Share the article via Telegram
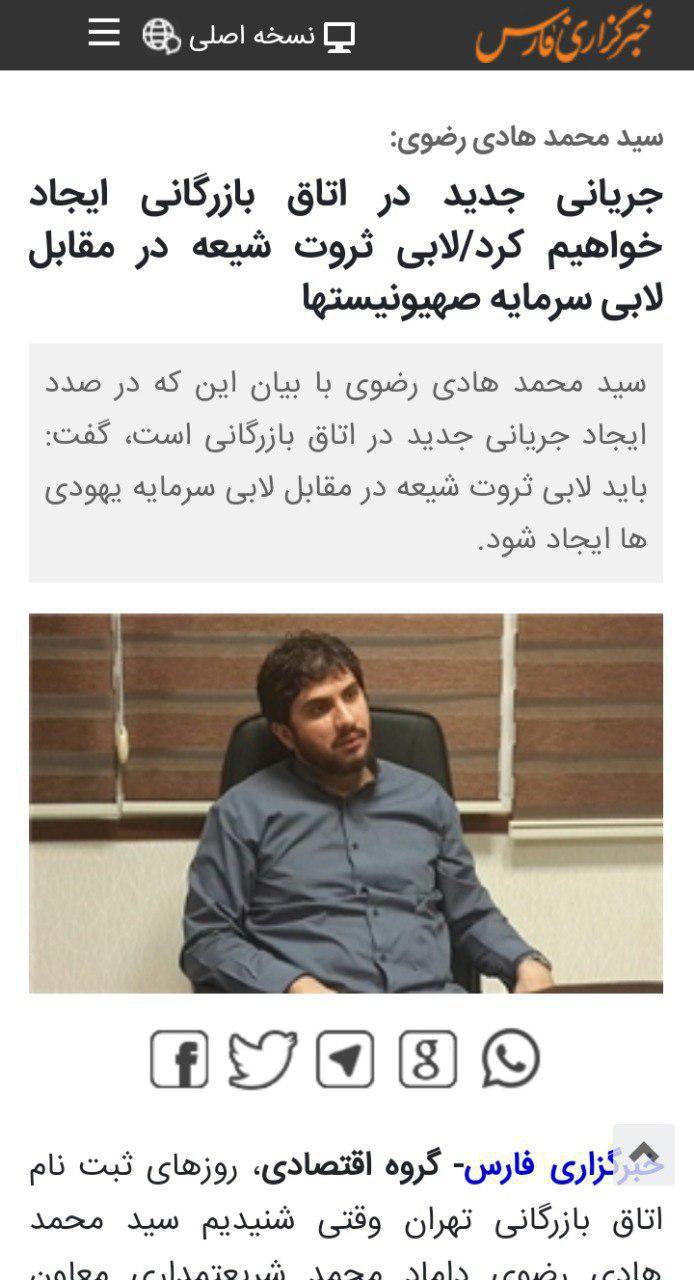The width and height of the screenshot is (694, 1280). [345, 1059]
